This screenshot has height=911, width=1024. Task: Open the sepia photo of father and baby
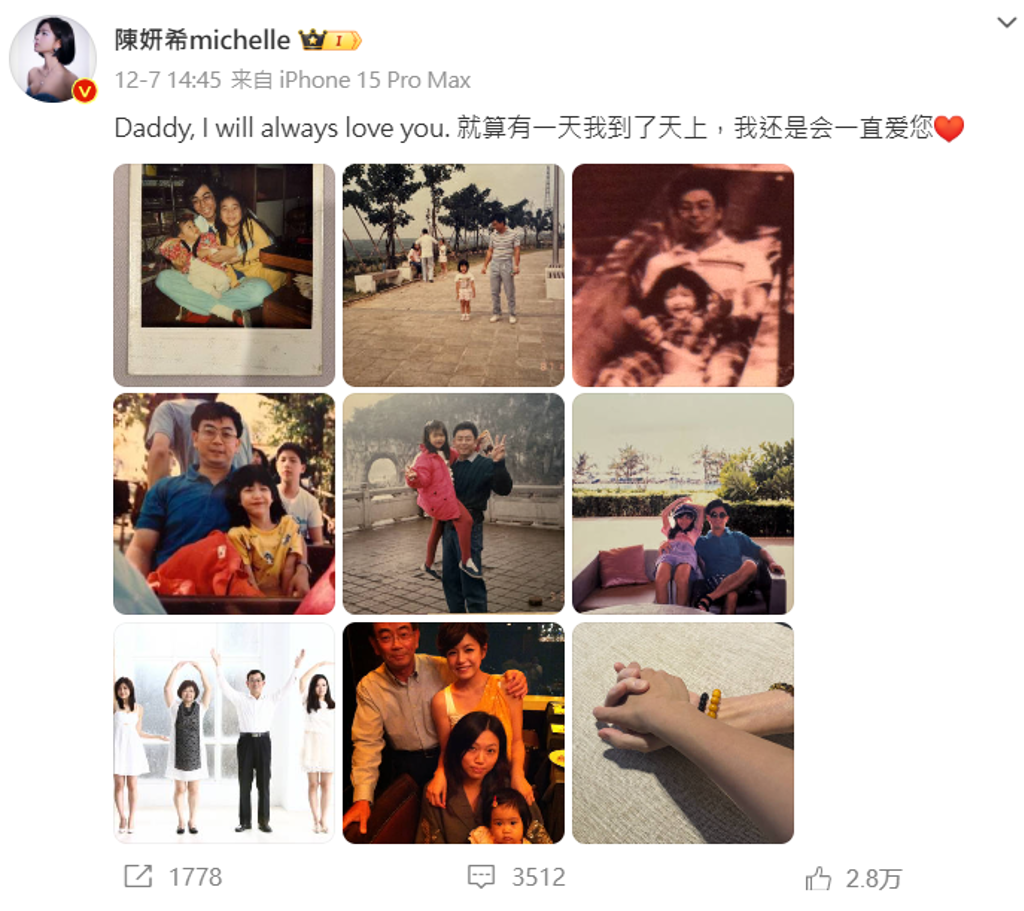(682, 275)
